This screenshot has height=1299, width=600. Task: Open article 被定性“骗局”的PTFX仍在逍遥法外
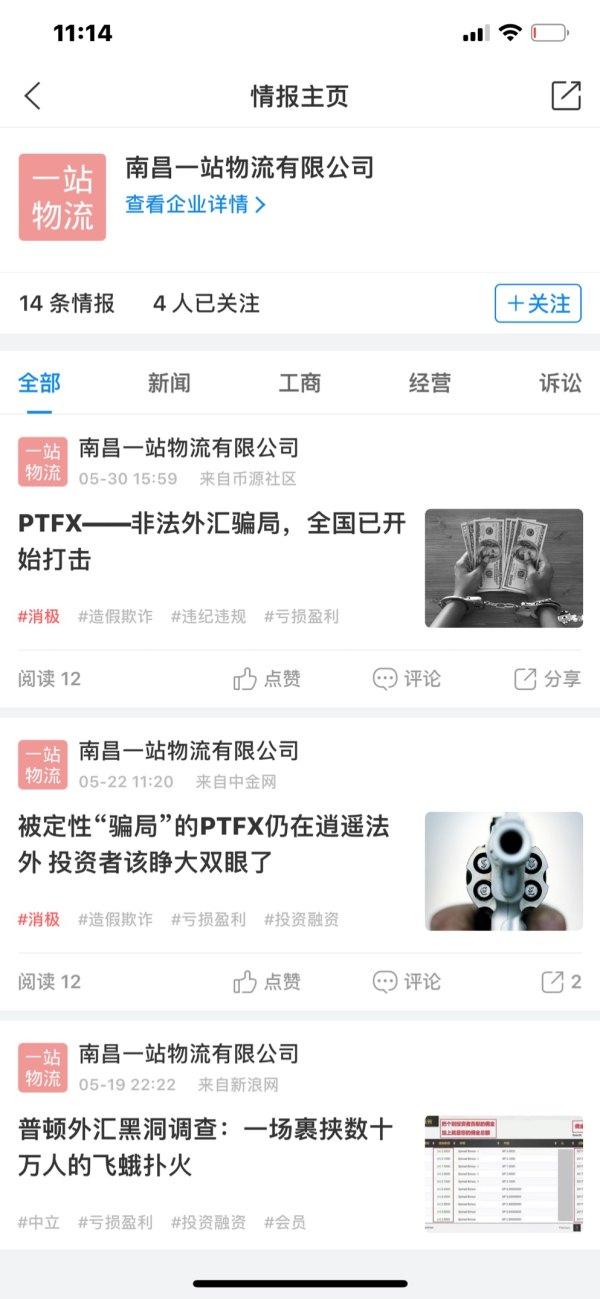pos(204,844)
